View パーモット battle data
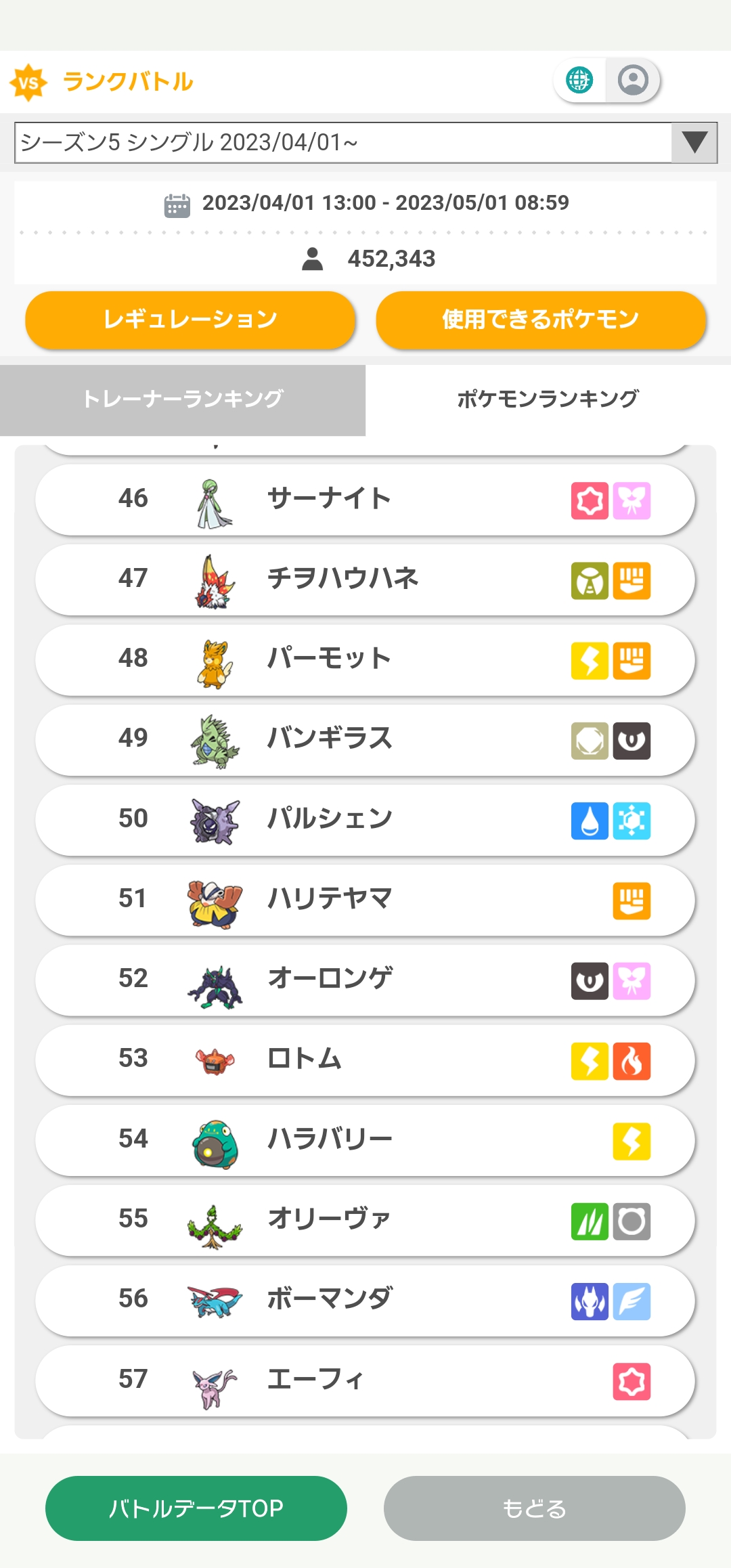The width and height of the screenshot is (731, 1568). [365, 660]
